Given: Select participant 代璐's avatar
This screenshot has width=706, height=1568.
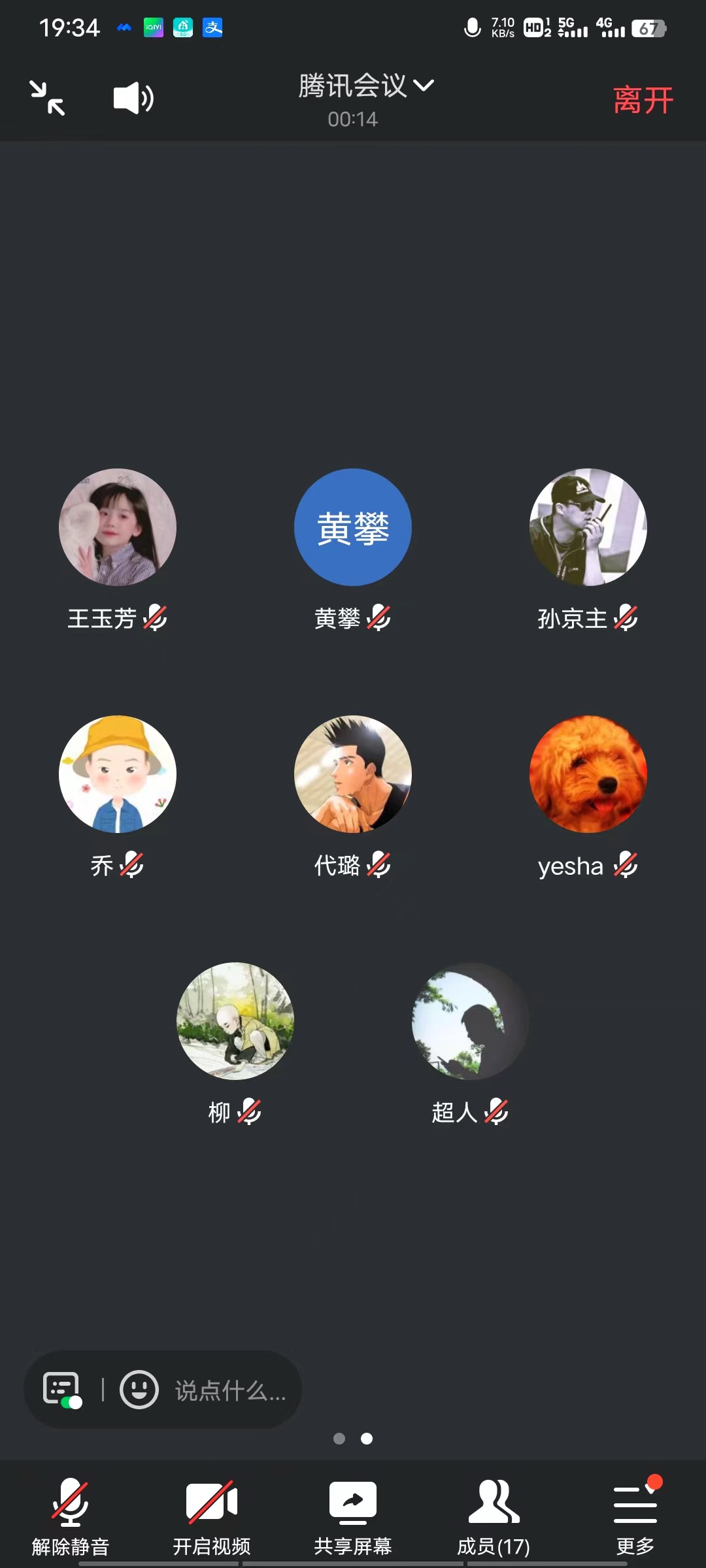Looking at the screenshot, I should click(x=353, y=774).
